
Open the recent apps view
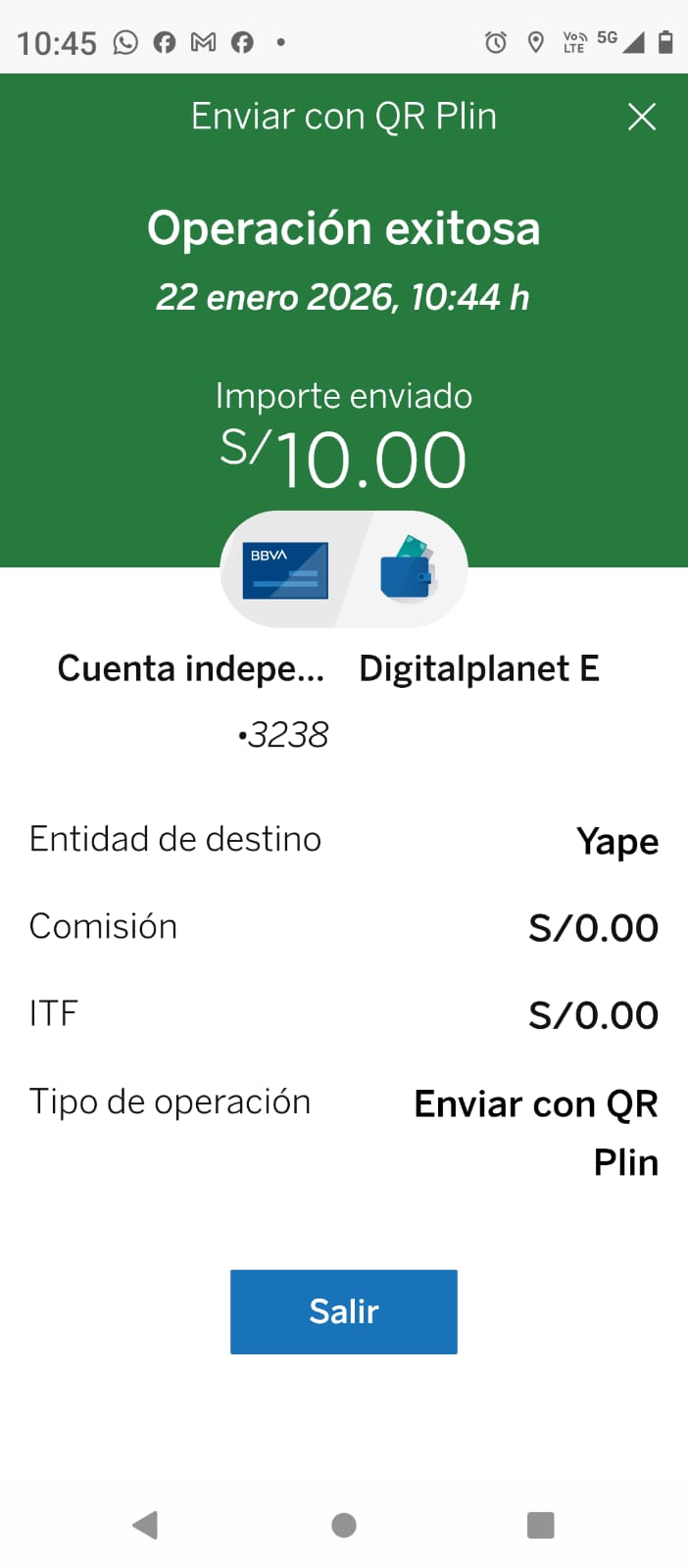coord(540,1525)
